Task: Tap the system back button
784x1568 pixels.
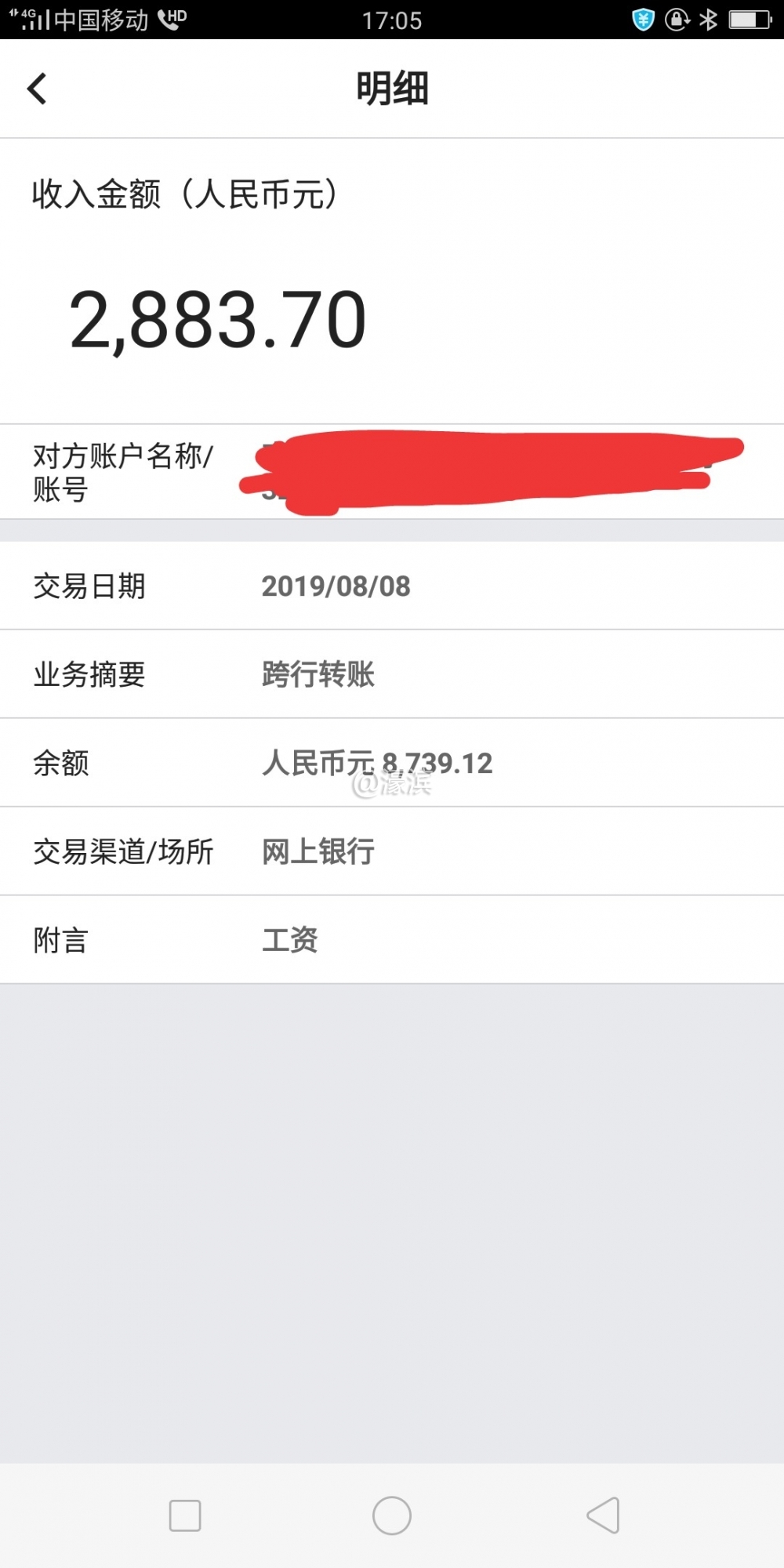Action: (603, 1515)
